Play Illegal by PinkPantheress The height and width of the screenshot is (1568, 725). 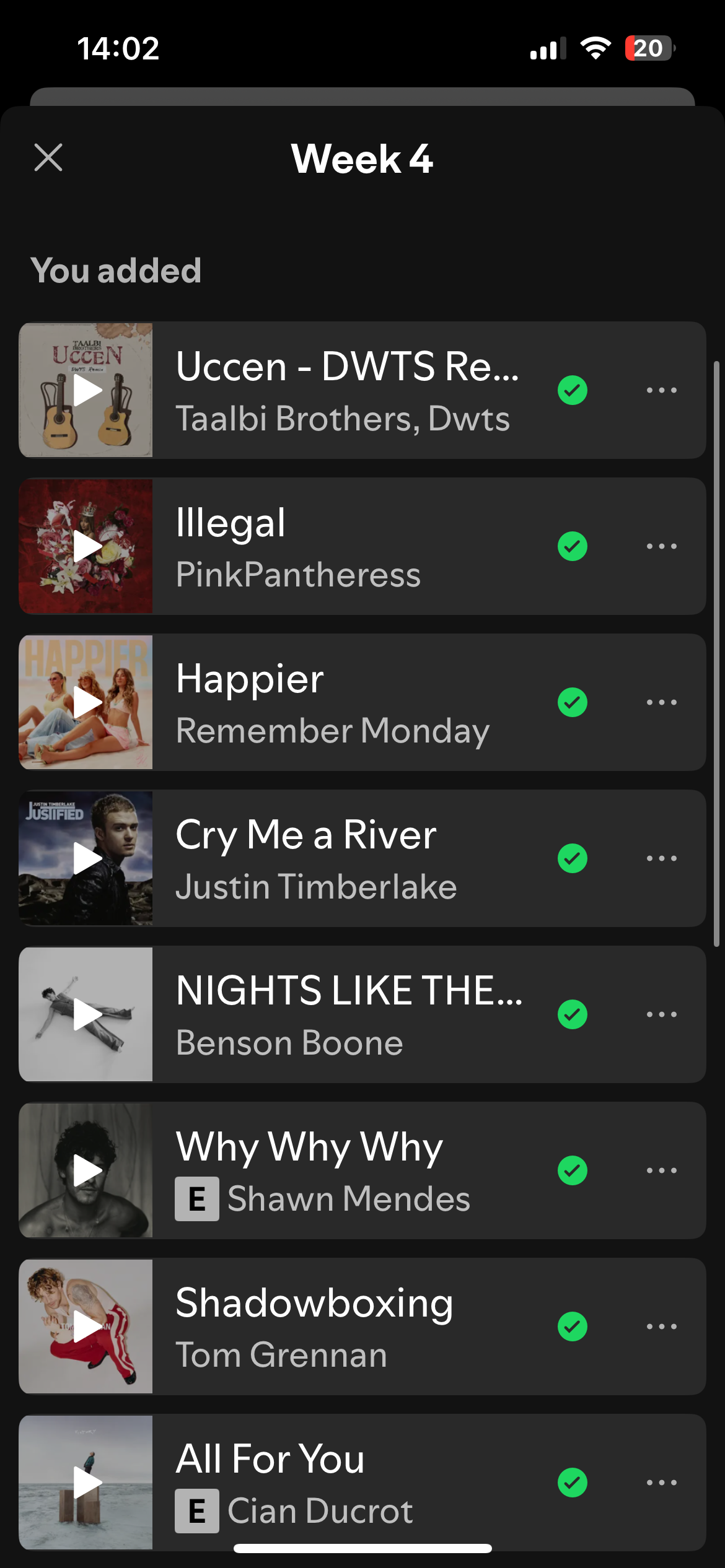pos(86,546)
